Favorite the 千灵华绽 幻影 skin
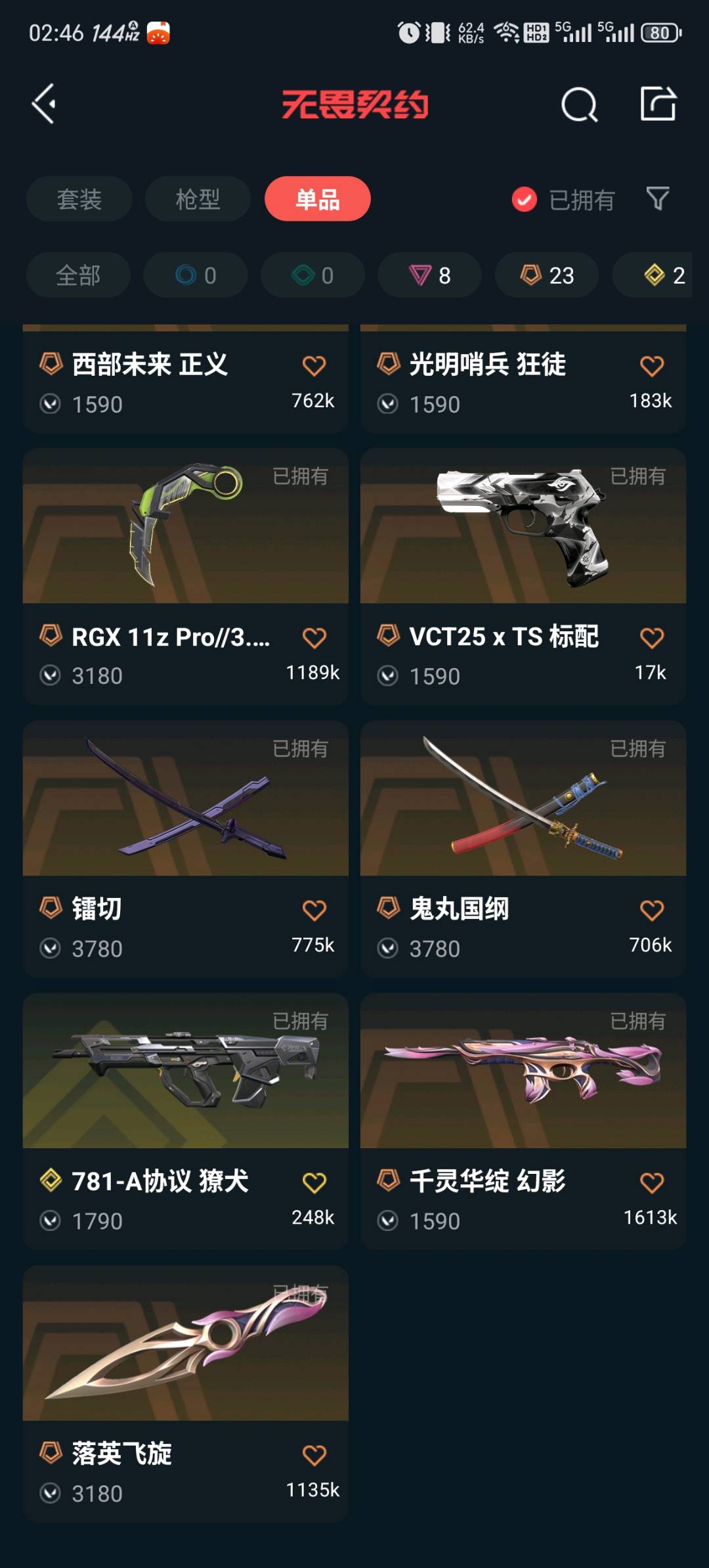 (x=652, y=1183)
